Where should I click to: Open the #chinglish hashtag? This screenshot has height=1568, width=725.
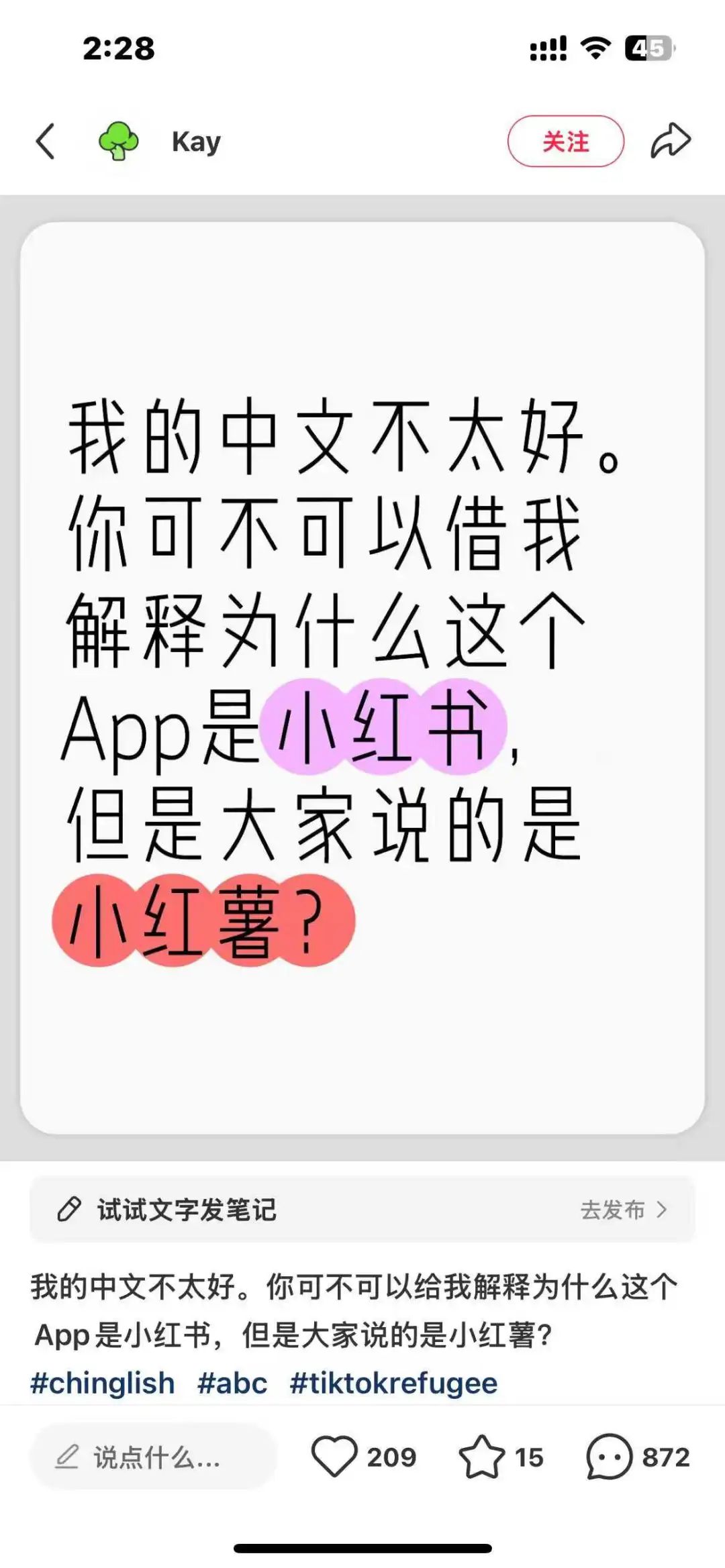[x=103, y=1383]
